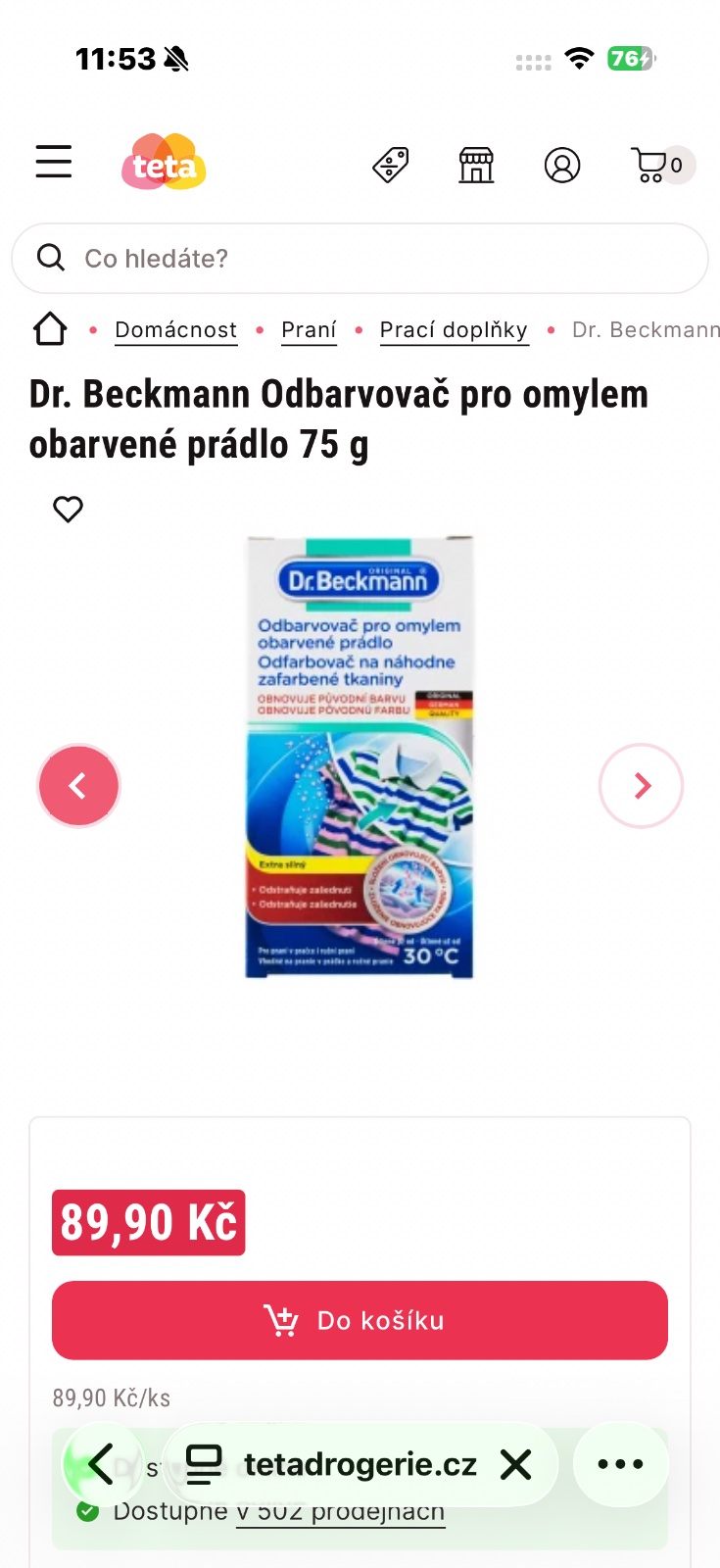Go back in the browser
The width and height of the screenshot is (720, 1568).
coord(101,1464)
